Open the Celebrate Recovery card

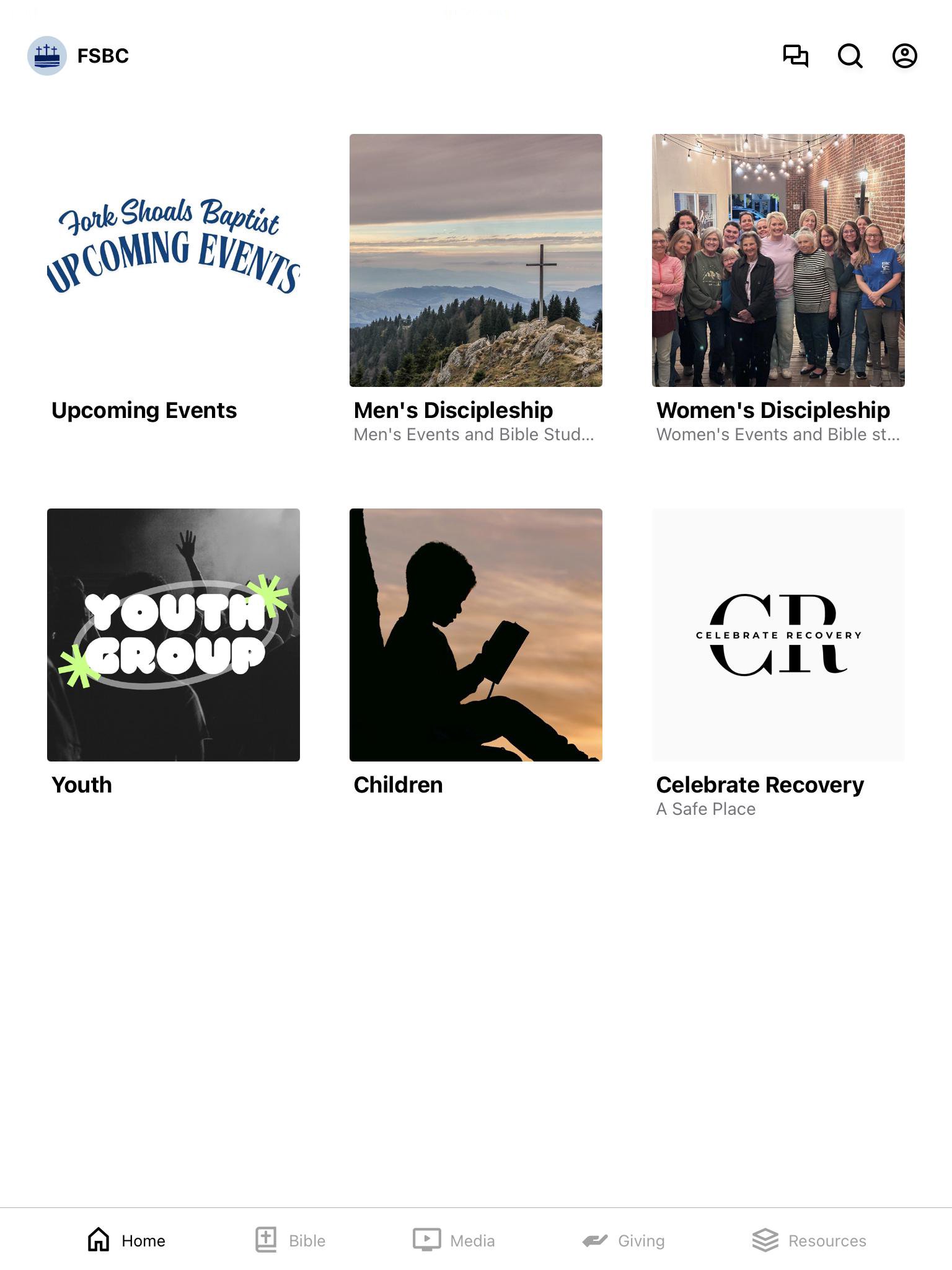pyautogui.click(x=778, y=634)
